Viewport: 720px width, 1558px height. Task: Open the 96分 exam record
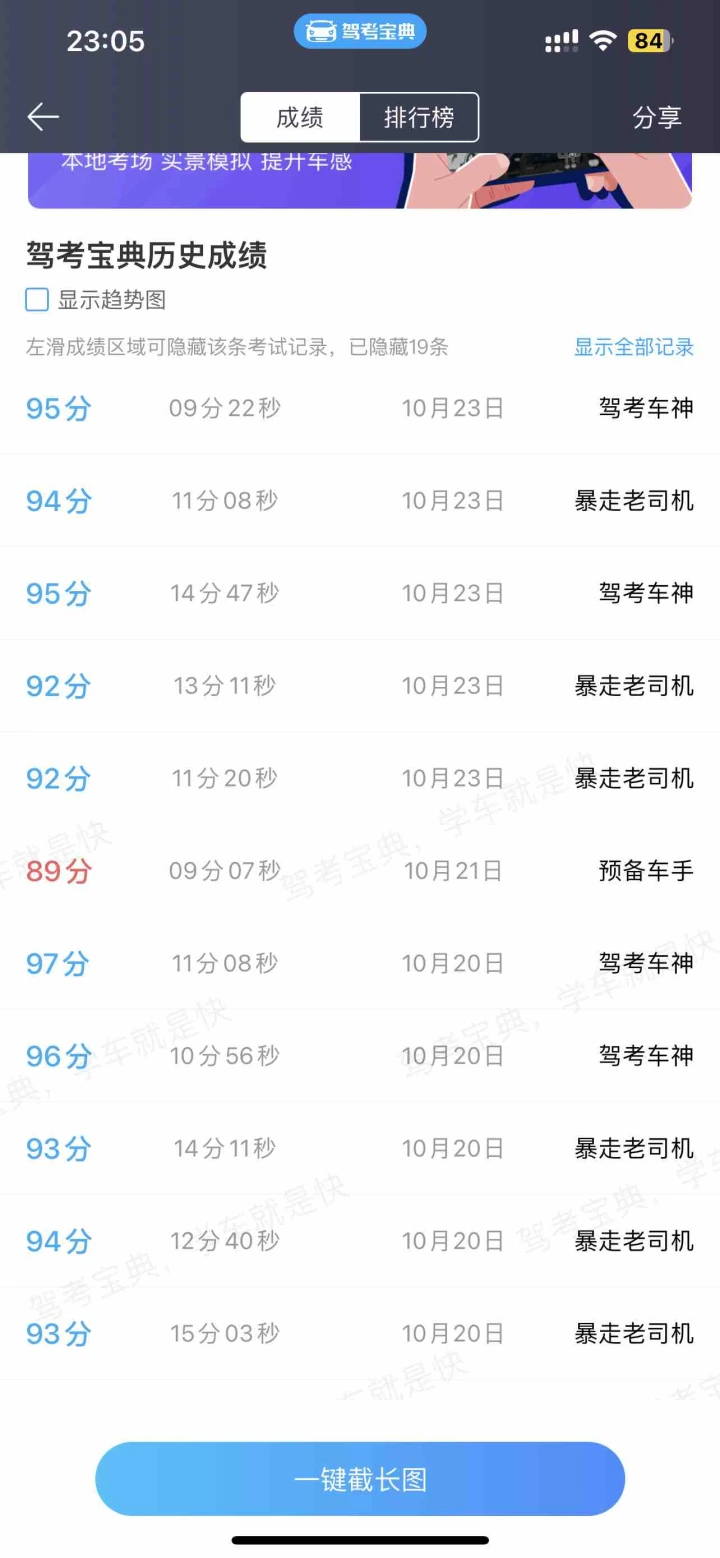[360, 1056]
